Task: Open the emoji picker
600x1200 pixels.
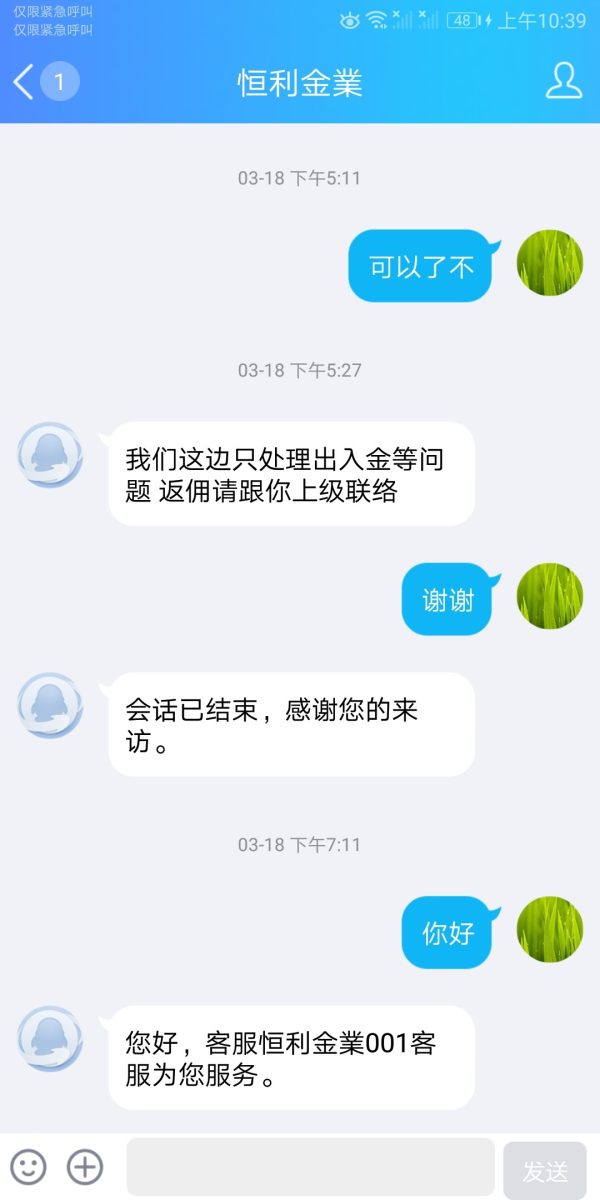Action: (28, 1166)
